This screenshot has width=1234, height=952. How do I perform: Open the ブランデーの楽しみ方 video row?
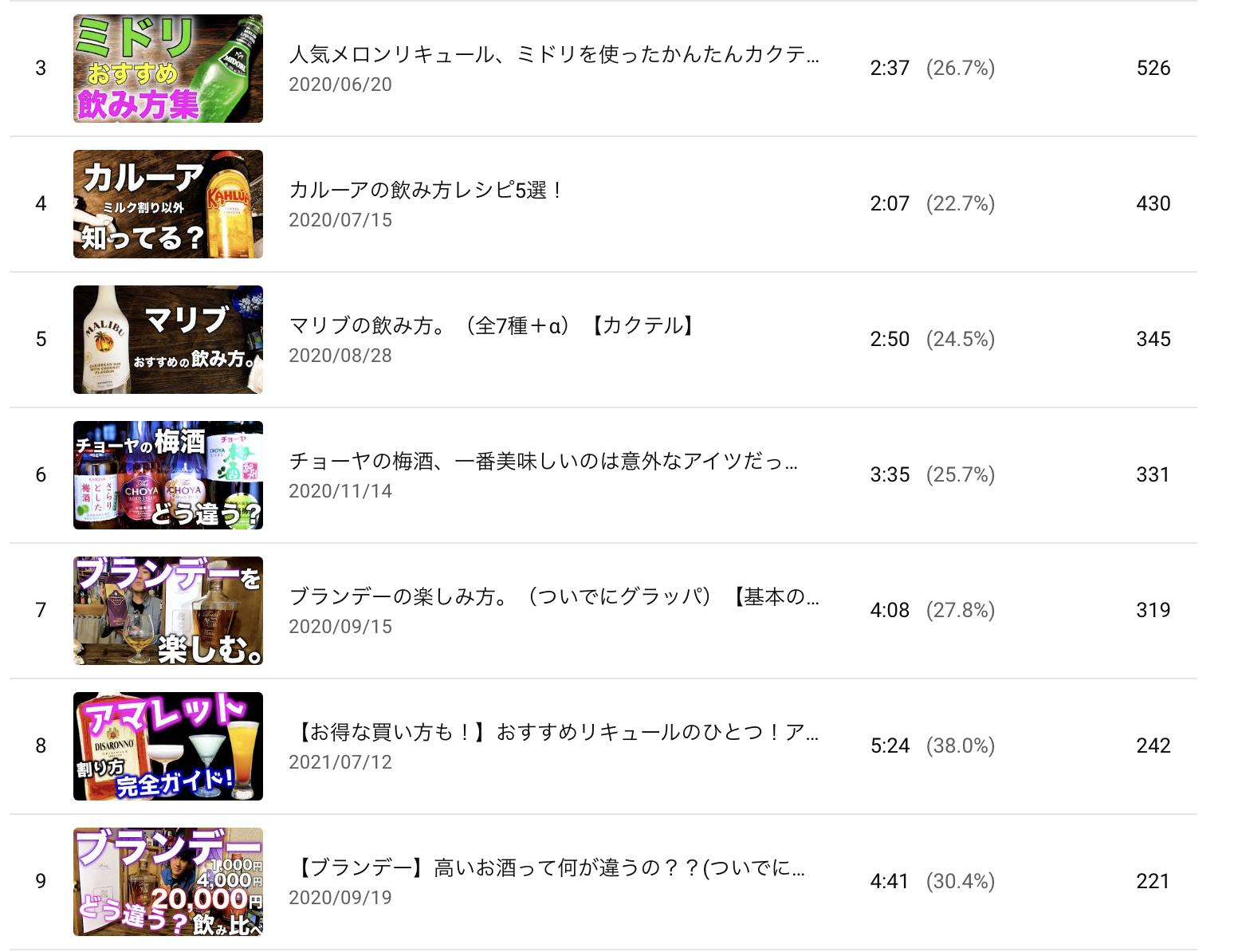[x=553, y=597]
